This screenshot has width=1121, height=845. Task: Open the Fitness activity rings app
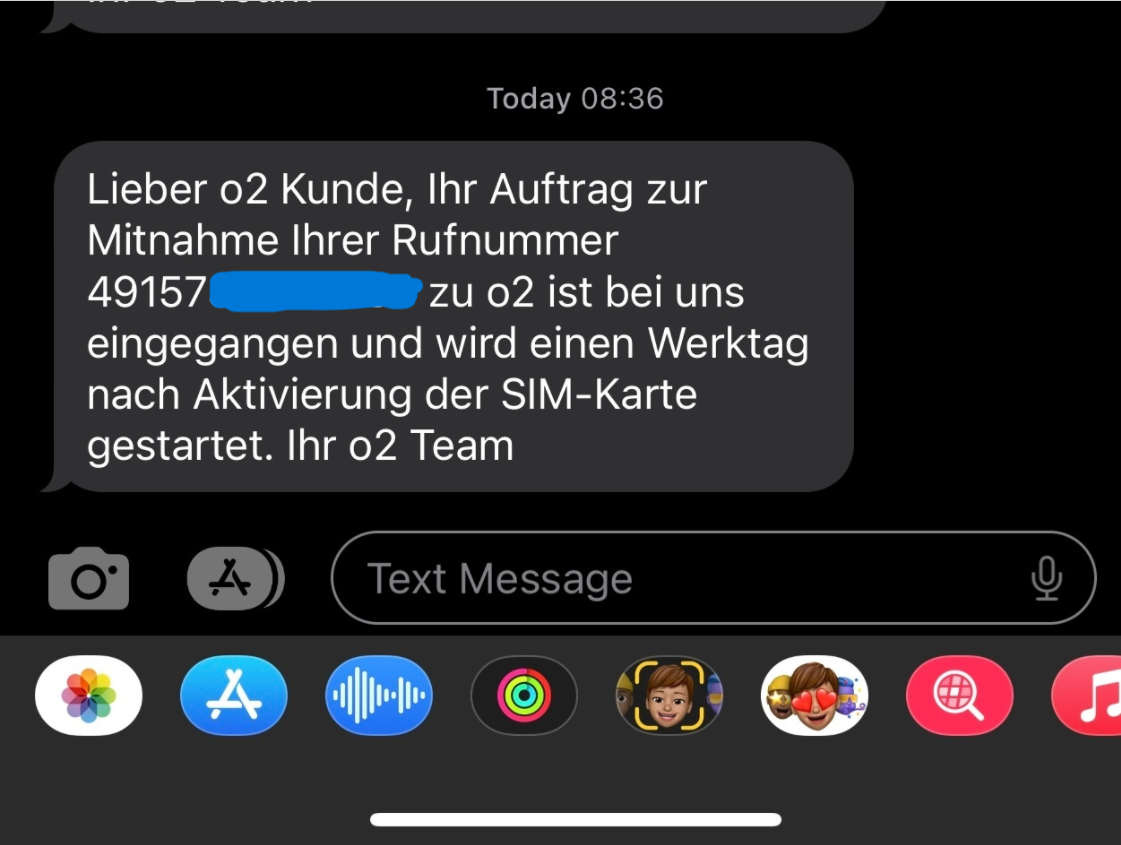tap(524, 695)
